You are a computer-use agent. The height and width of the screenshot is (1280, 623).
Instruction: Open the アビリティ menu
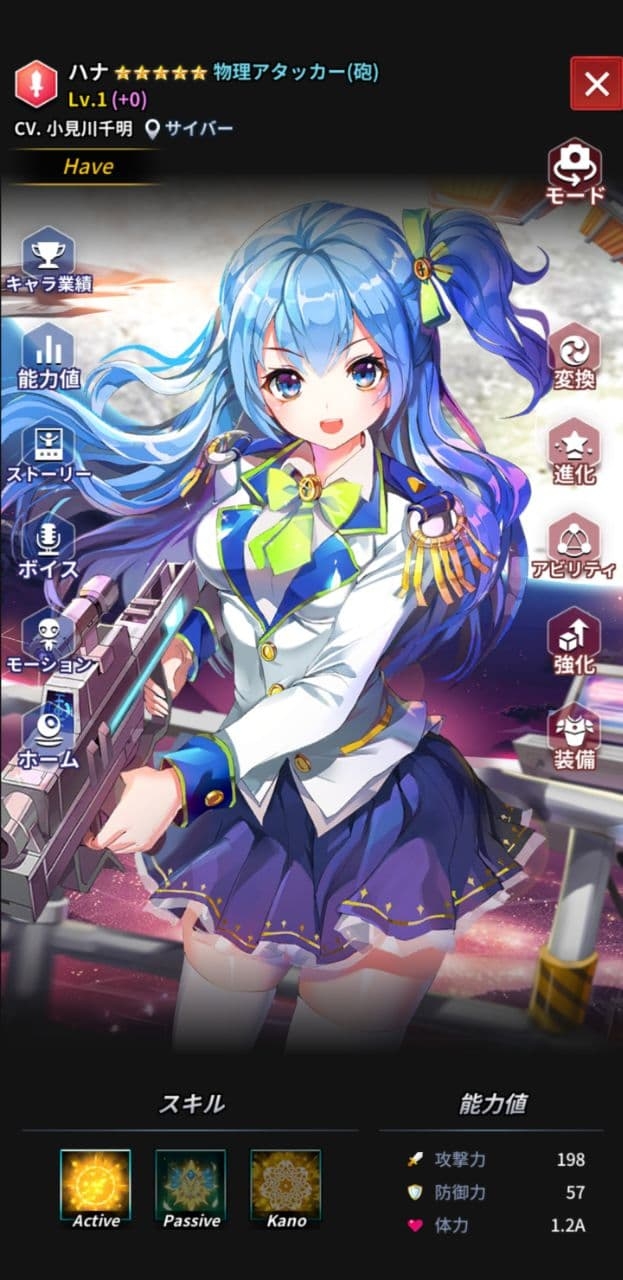574,545
